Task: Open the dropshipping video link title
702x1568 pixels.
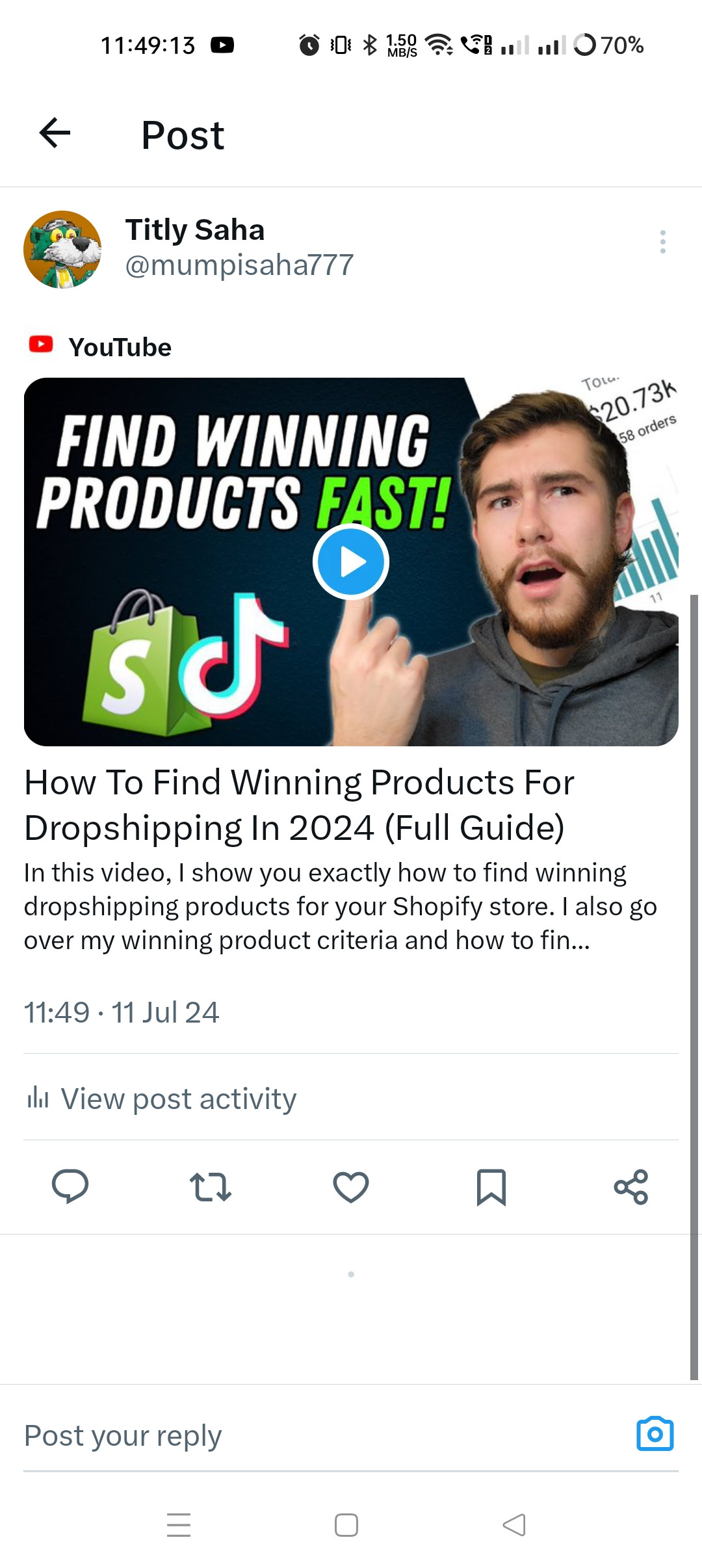Action: 300,804
